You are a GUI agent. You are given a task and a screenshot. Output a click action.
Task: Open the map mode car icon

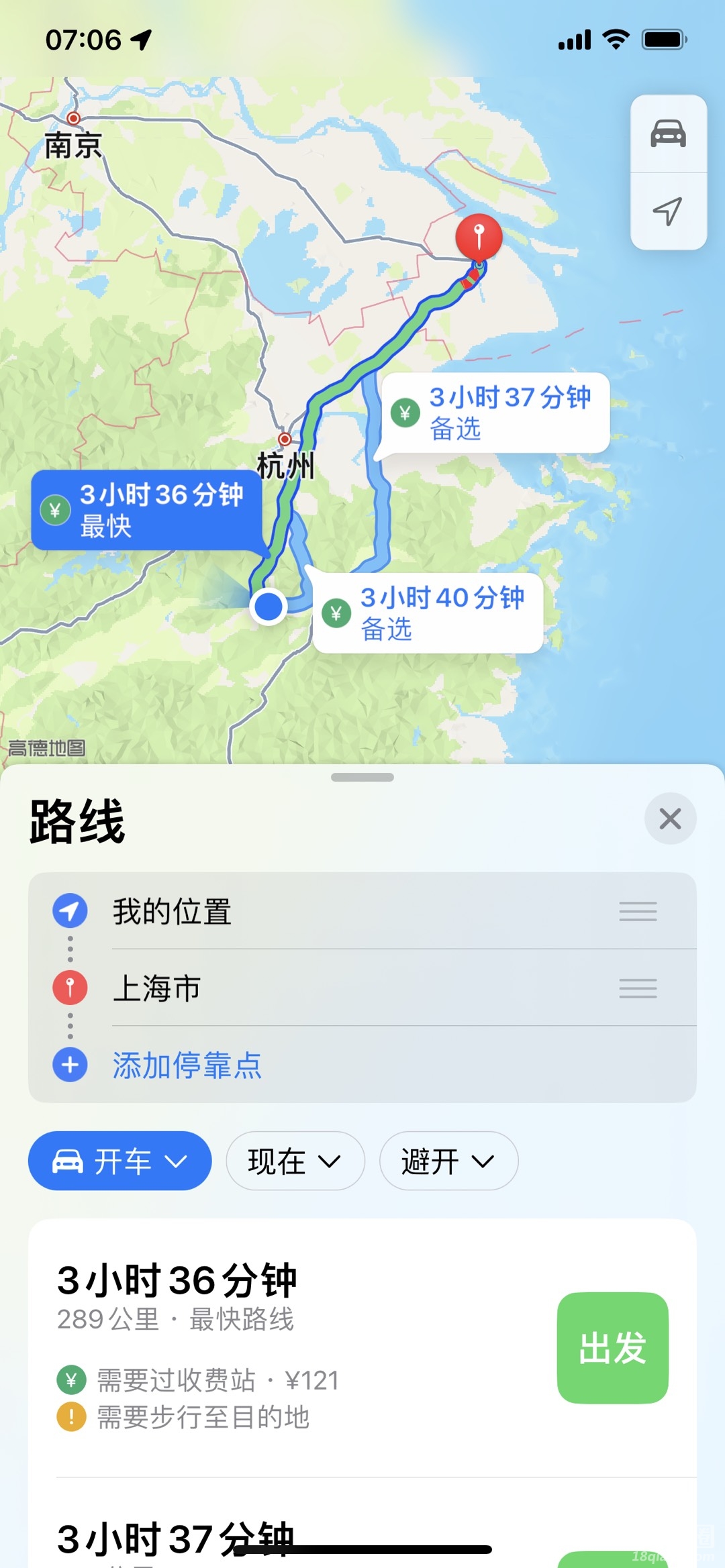click(668, 134)
